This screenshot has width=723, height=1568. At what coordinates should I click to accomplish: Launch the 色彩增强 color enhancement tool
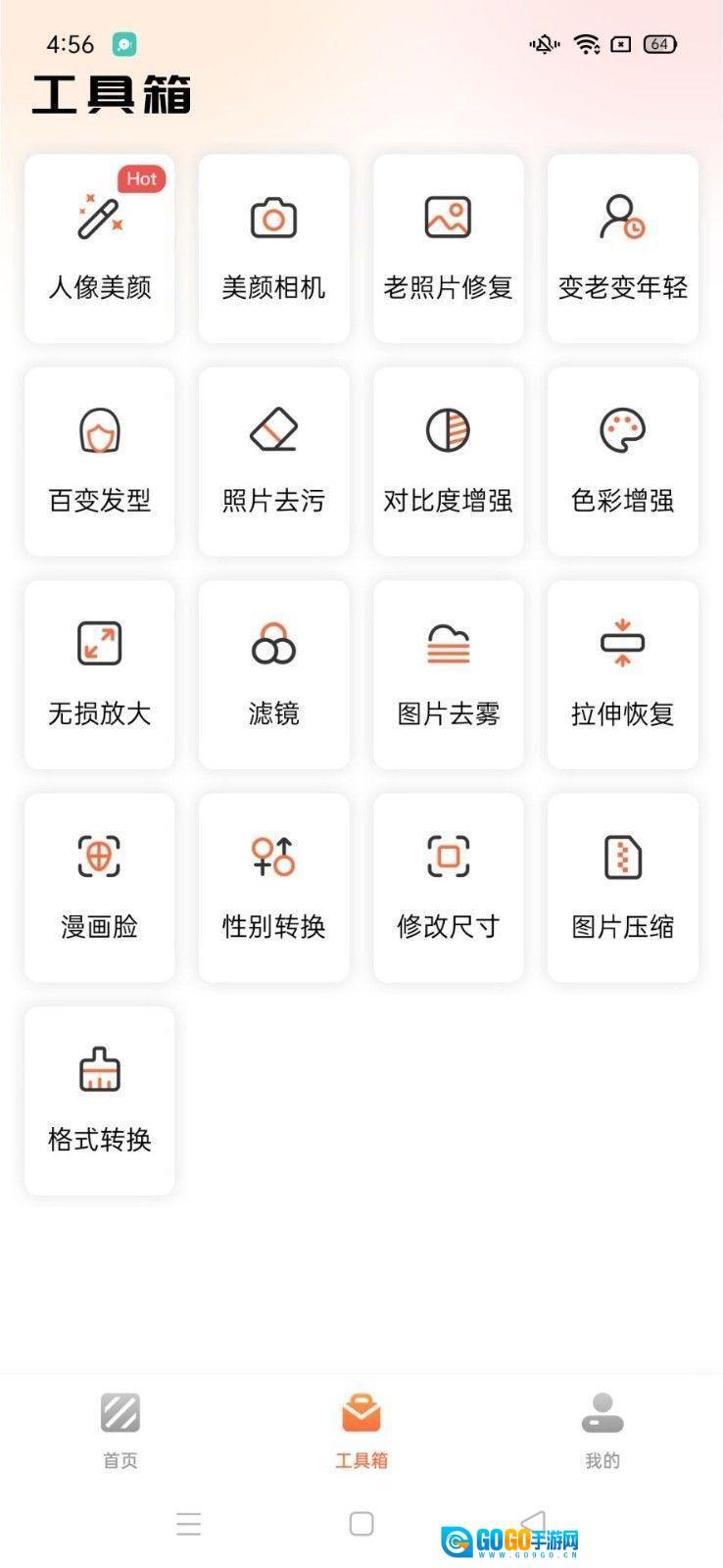coord(622,459)
